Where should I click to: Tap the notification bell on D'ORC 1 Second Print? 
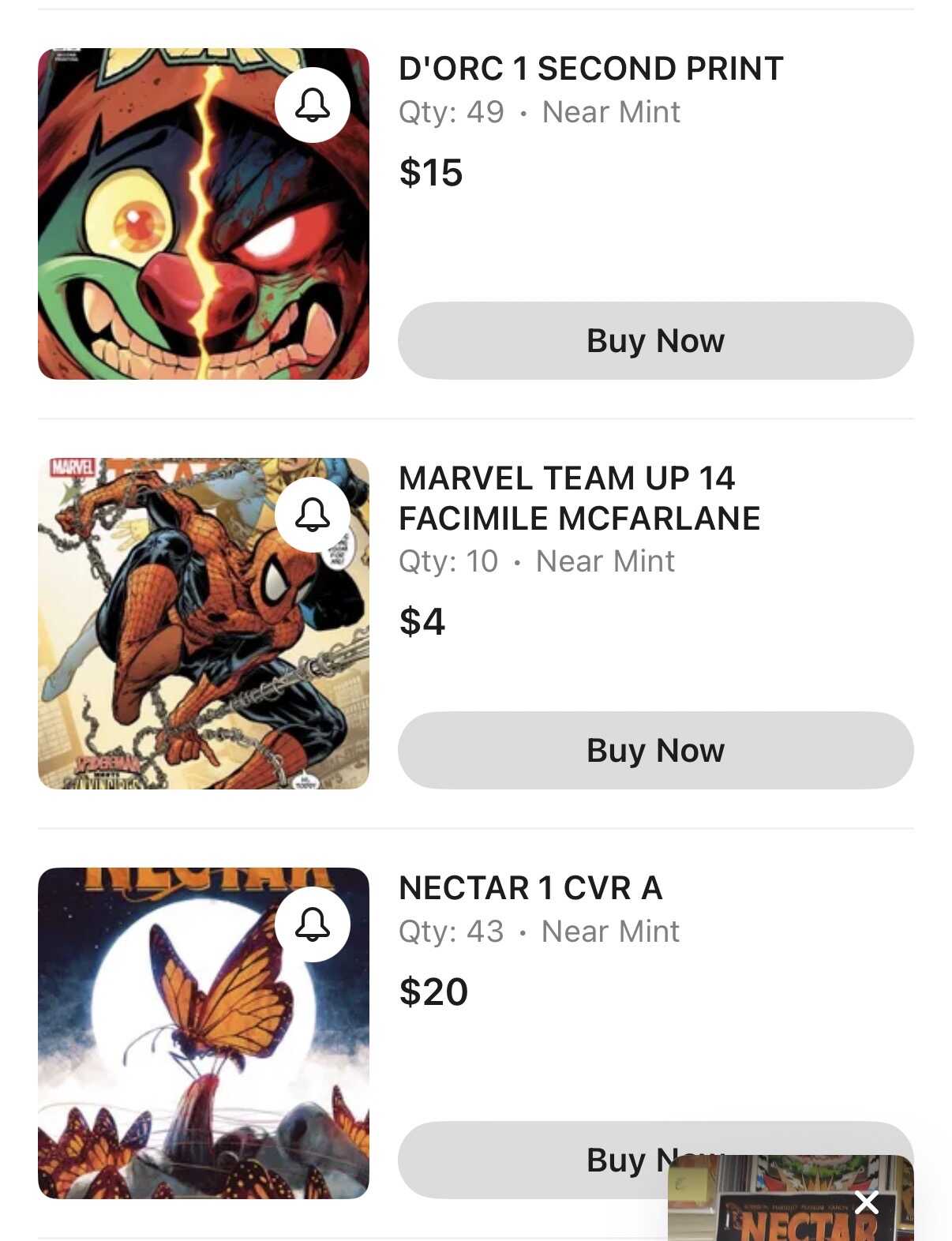click(x=313, y=105)
